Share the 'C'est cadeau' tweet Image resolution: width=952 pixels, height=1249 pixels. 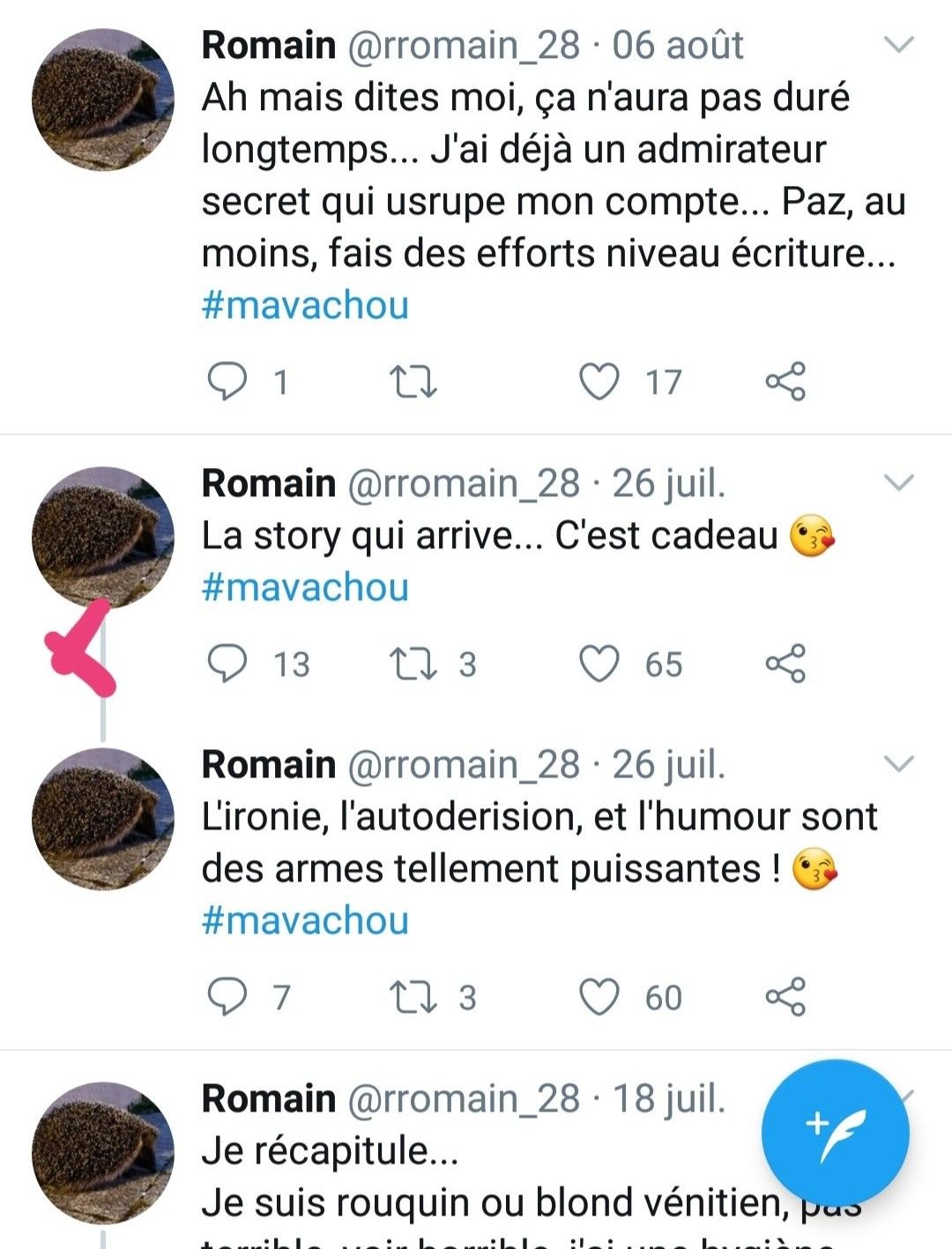[785, 664]
